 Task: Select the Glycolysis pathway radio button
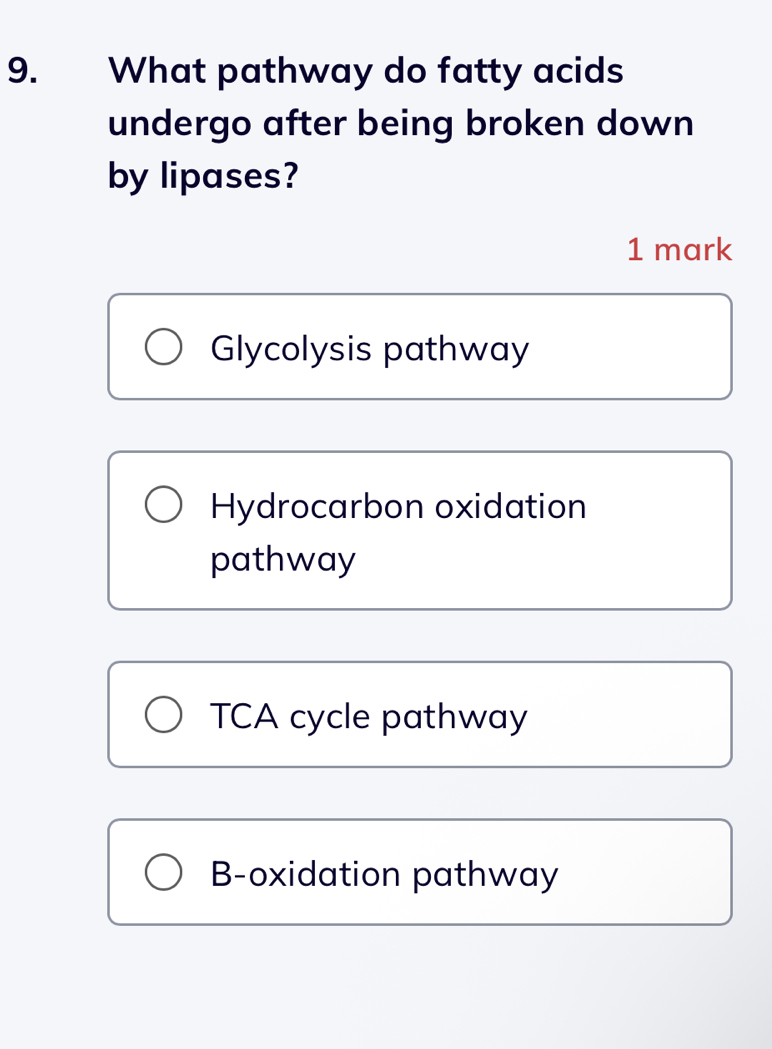coord(163,346)
